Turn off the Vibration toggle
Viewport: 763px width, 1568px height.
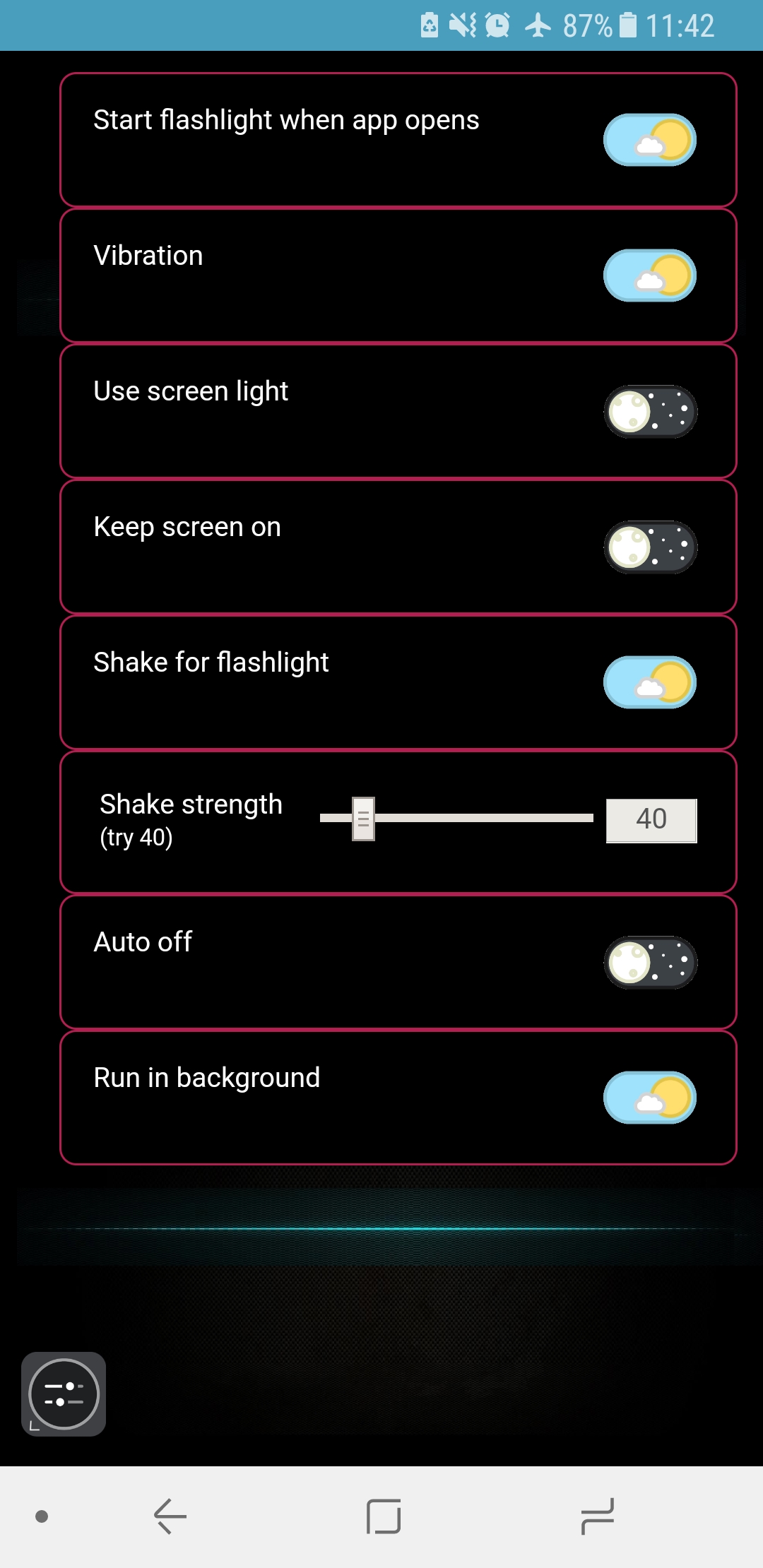pyautogui.click(x=650, y=275)
